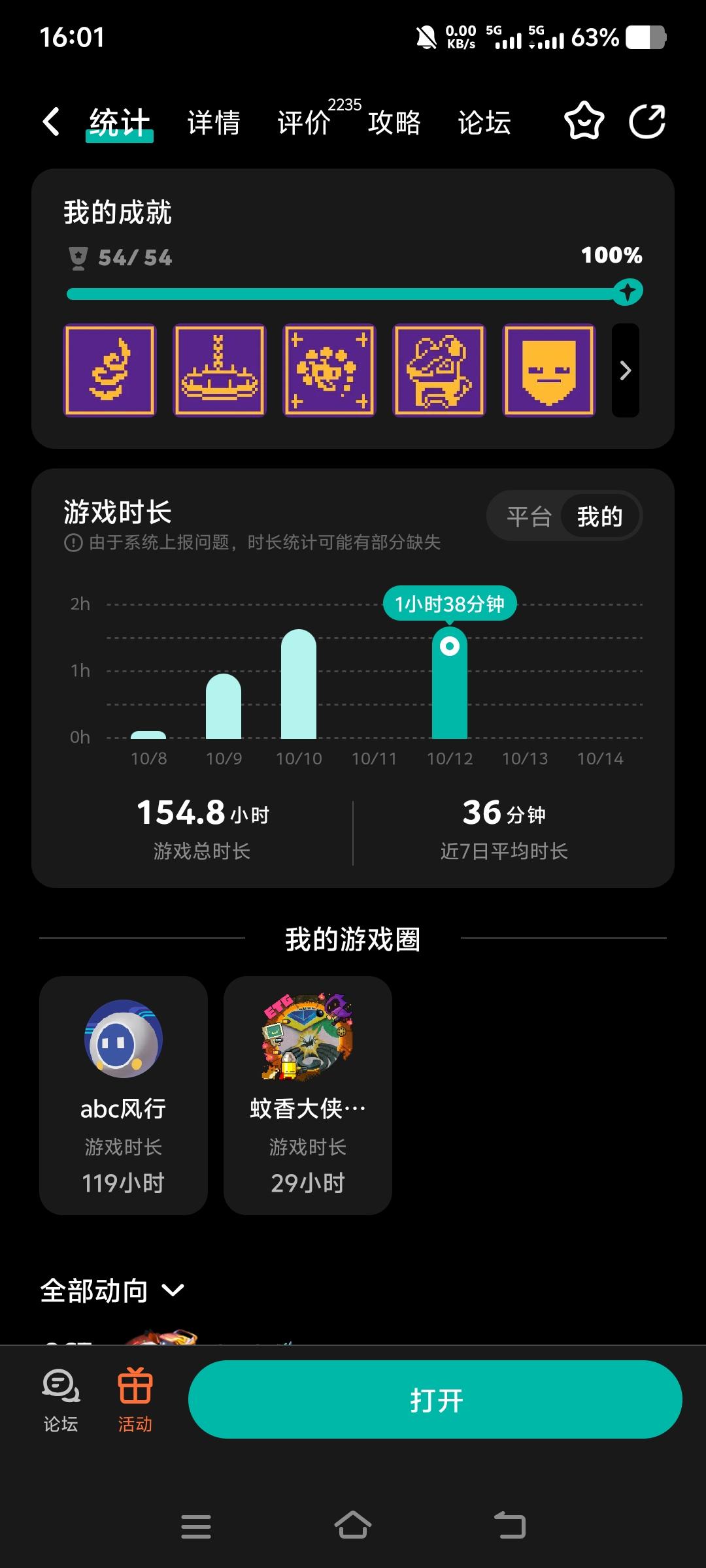Screen dimensions: 706x1568
Task: Tap the back arrow chevron at top left
Action: click(x=50, y=122)
